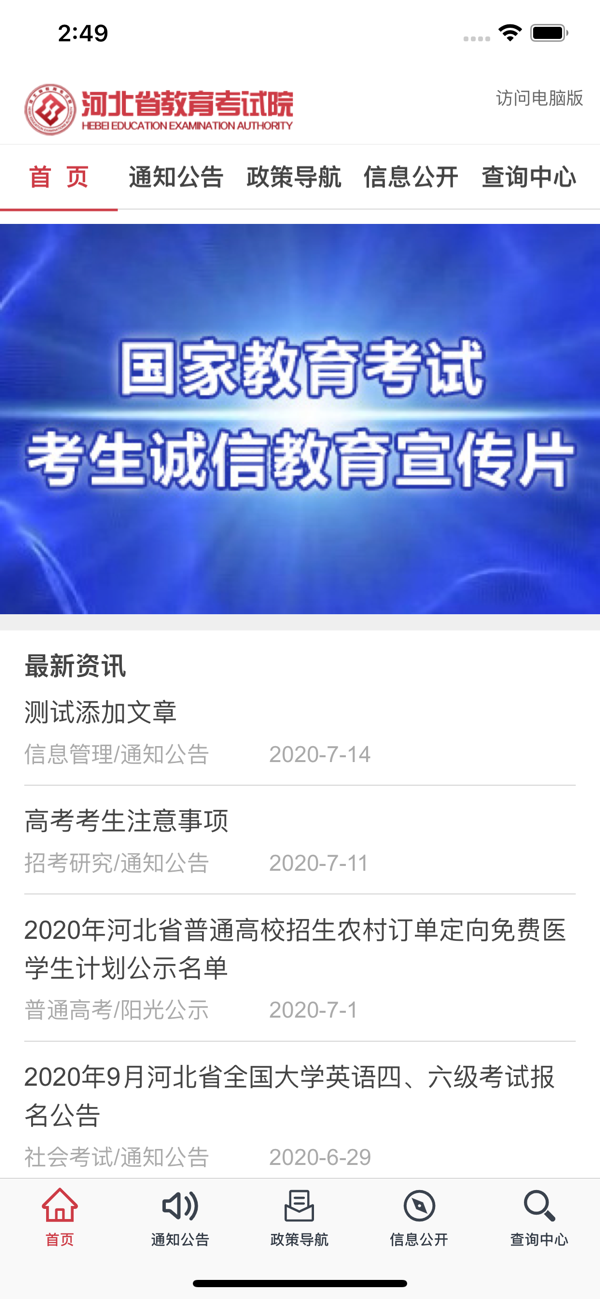Open the 政策导航 top tab

[x=294, y=178]
